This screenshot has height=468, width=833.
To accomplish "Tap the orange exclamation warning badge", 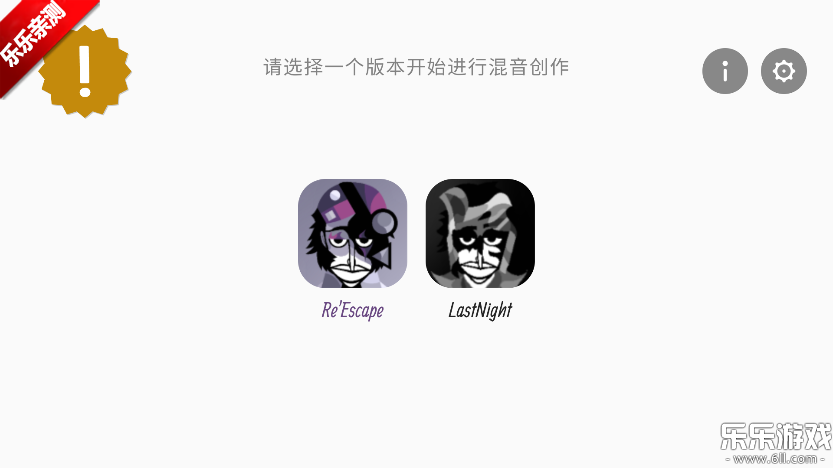I will coord(85,71).
